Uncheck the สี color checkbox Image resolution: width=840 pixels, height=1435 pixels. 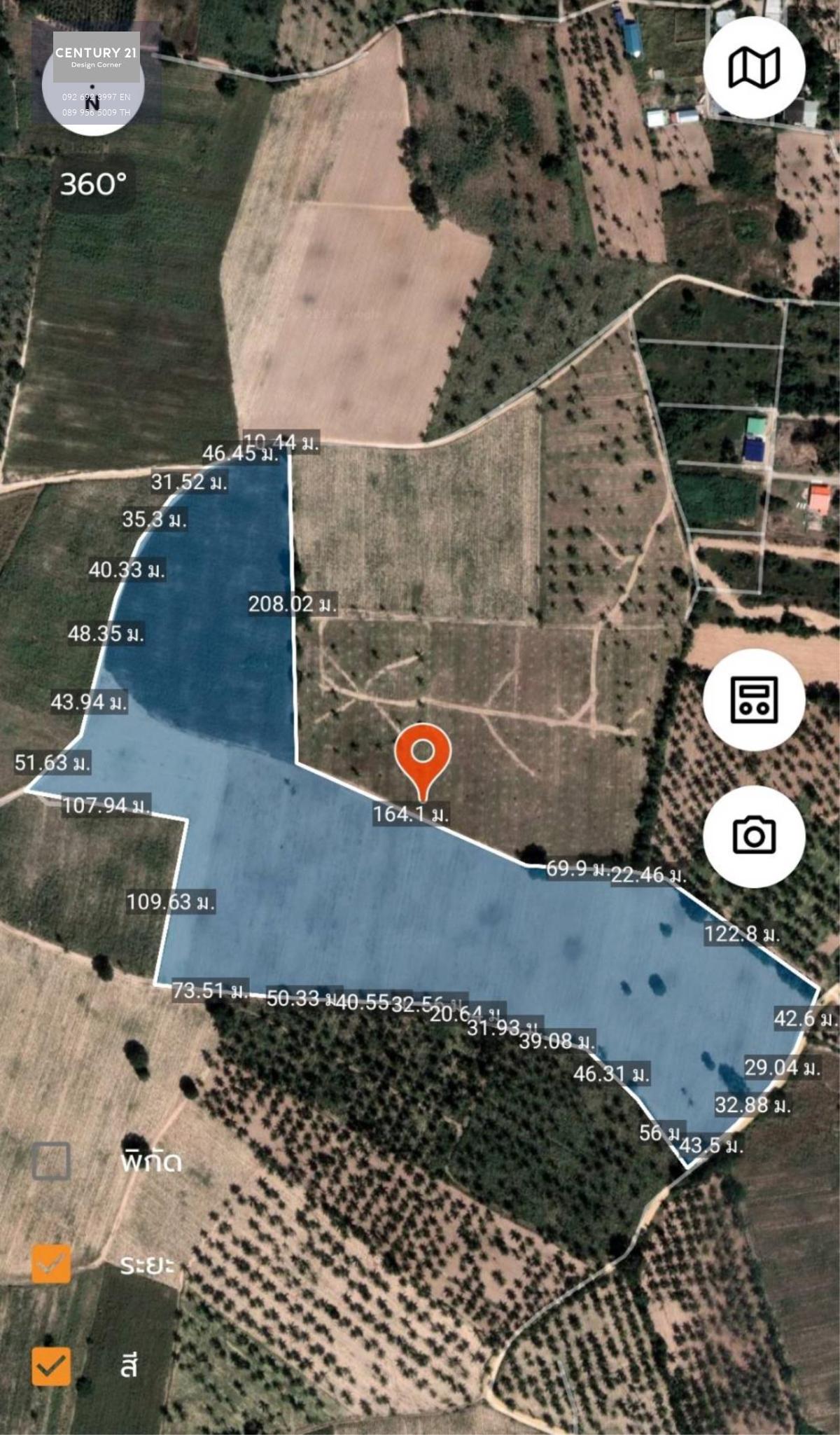51,1366
